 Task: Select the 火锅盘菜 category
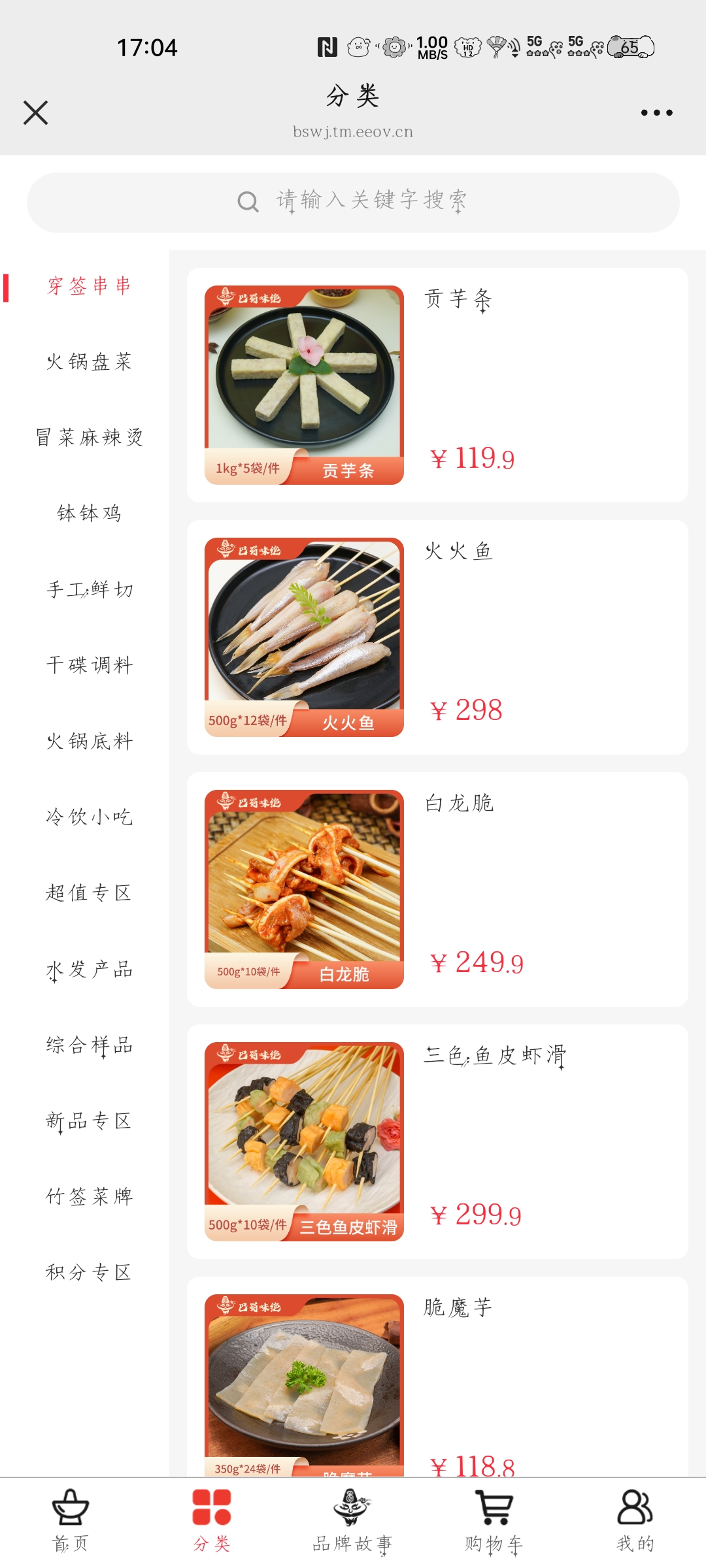(x=89, y=362)
